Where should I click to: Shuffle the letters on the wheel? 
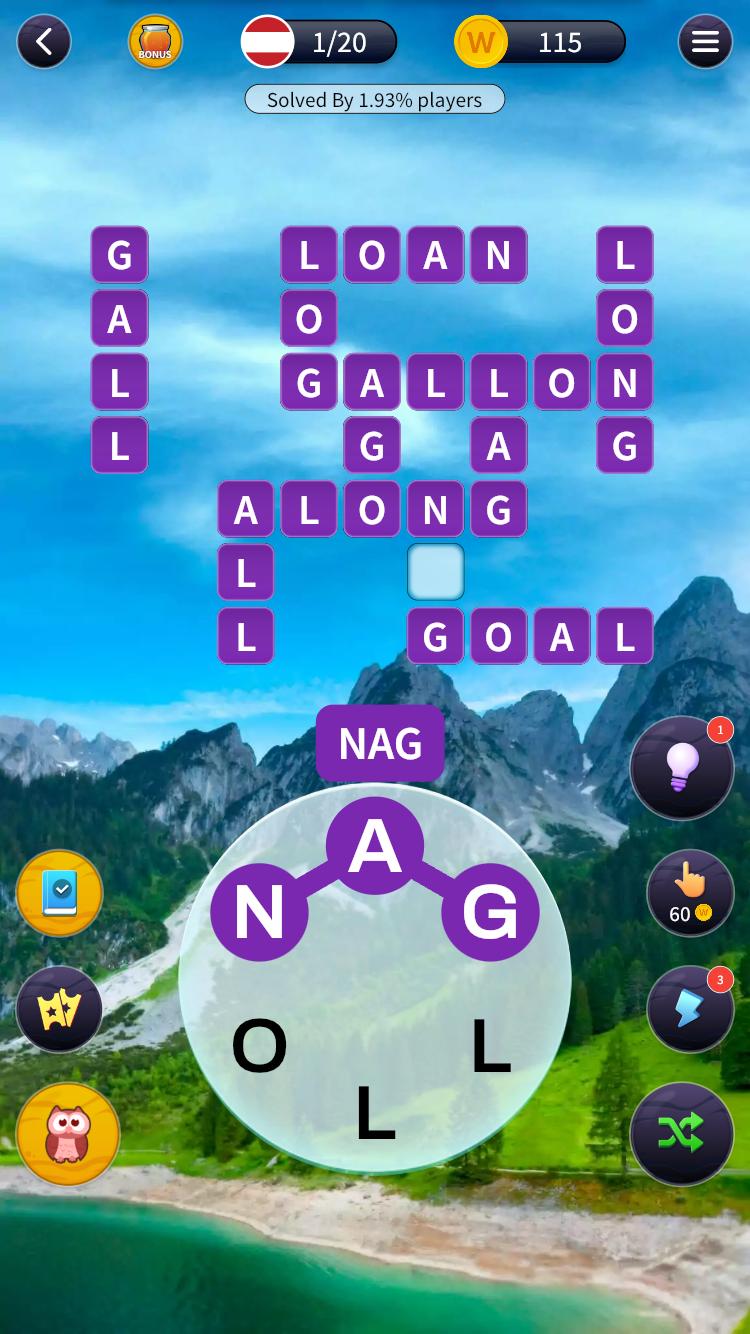click(682, 1133)
